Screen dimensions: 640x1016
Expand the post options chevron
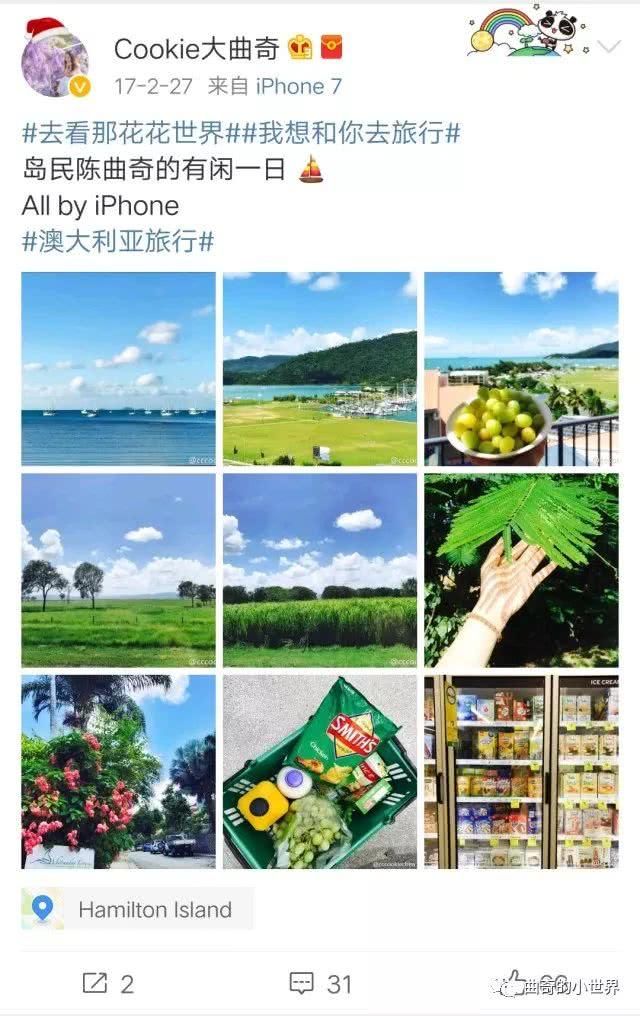click(x=608, y=47)
